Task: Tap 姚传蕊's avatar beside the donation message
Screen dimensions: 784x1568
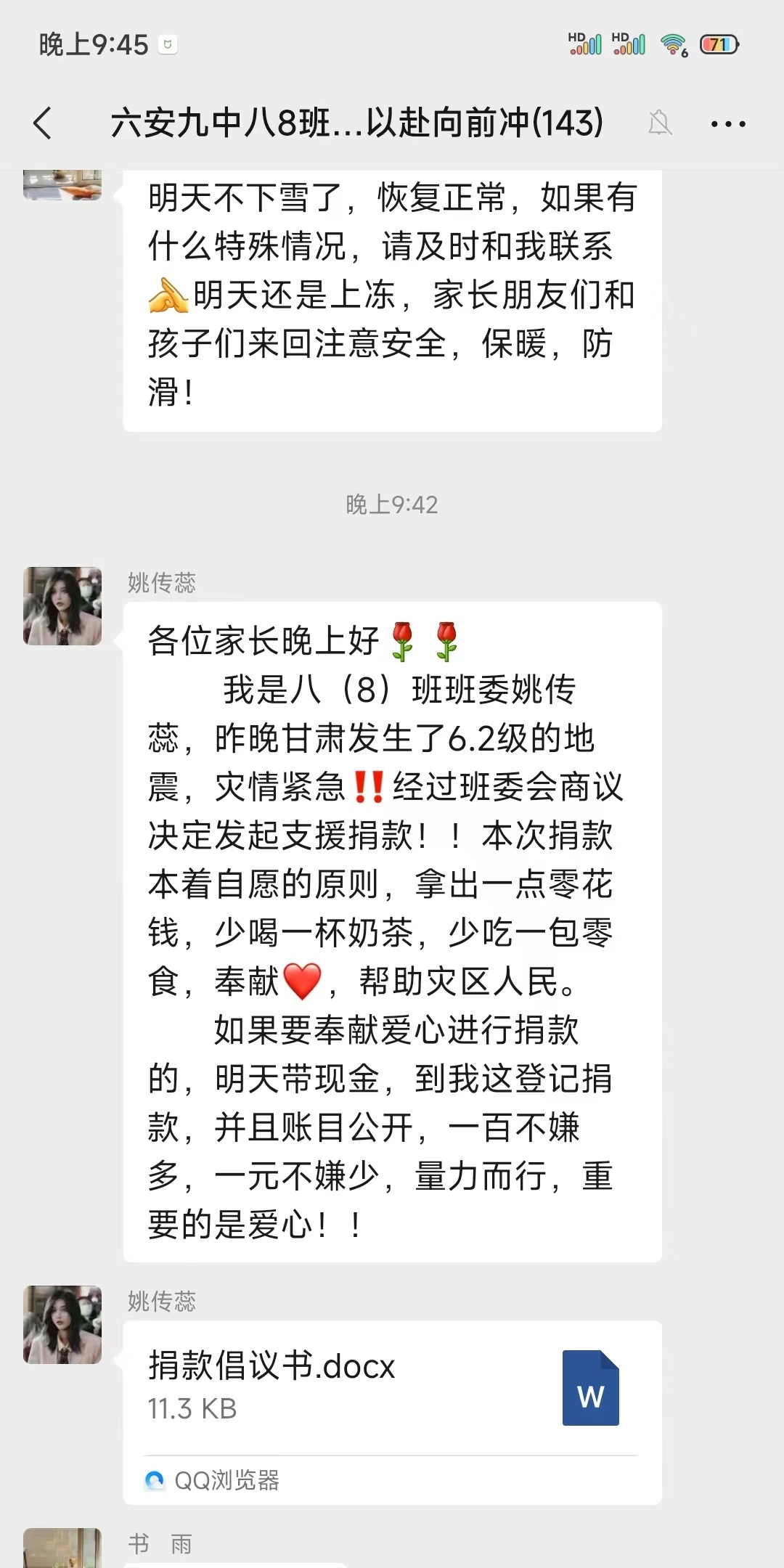Action: pos(62,606)
